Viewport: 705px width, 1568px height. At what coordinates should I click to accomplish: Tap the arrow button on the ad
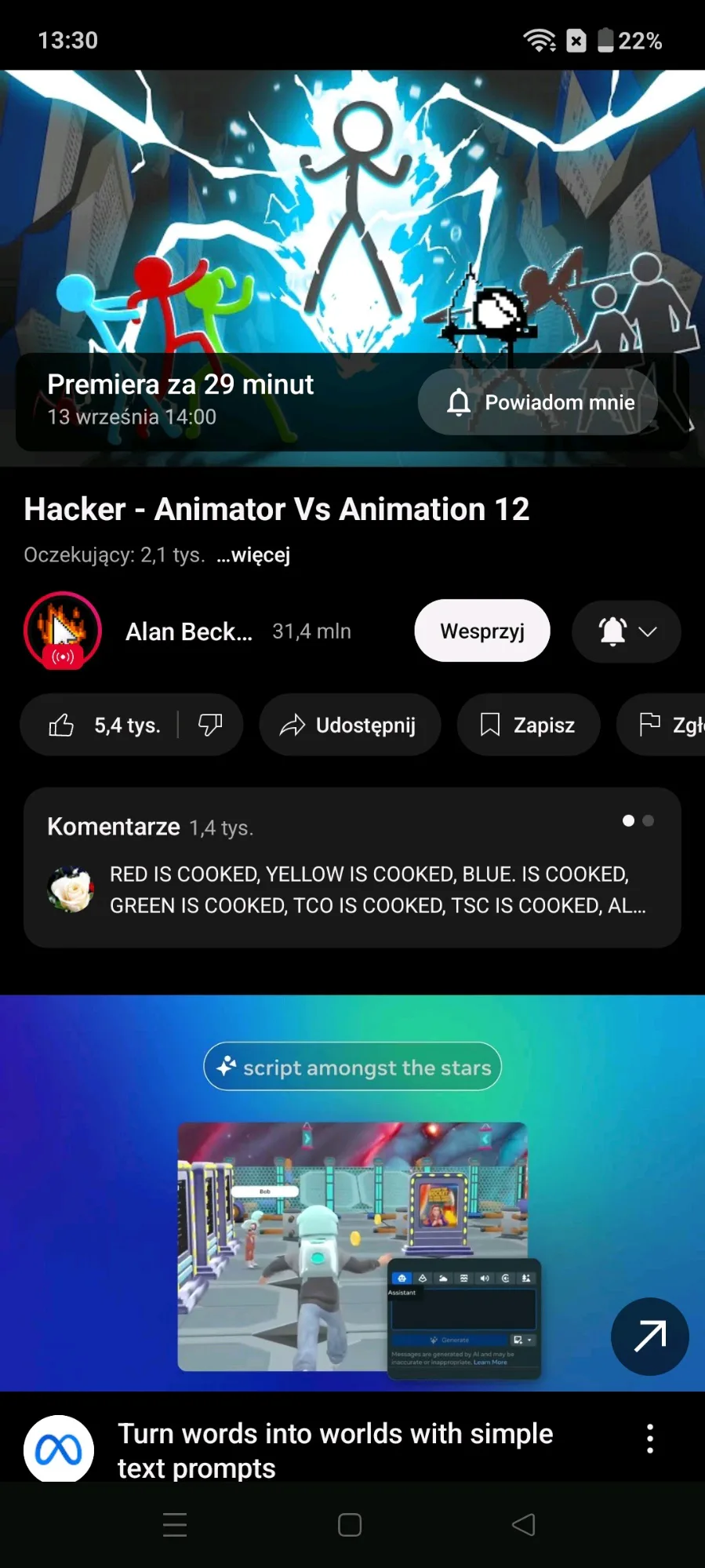(x=650, y=1337)
